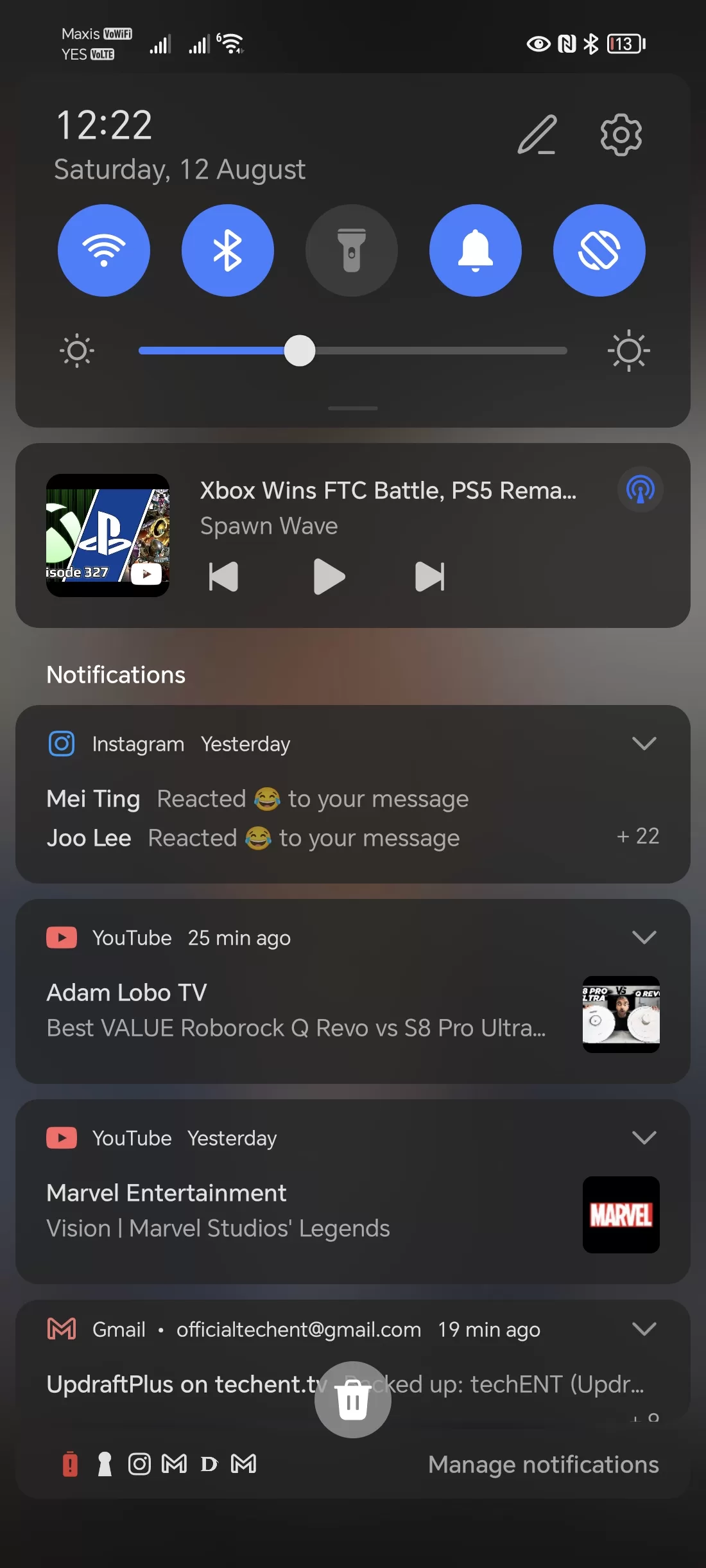
Task: Expand the Adam Lobo TV notification
Action: point(644,937)
